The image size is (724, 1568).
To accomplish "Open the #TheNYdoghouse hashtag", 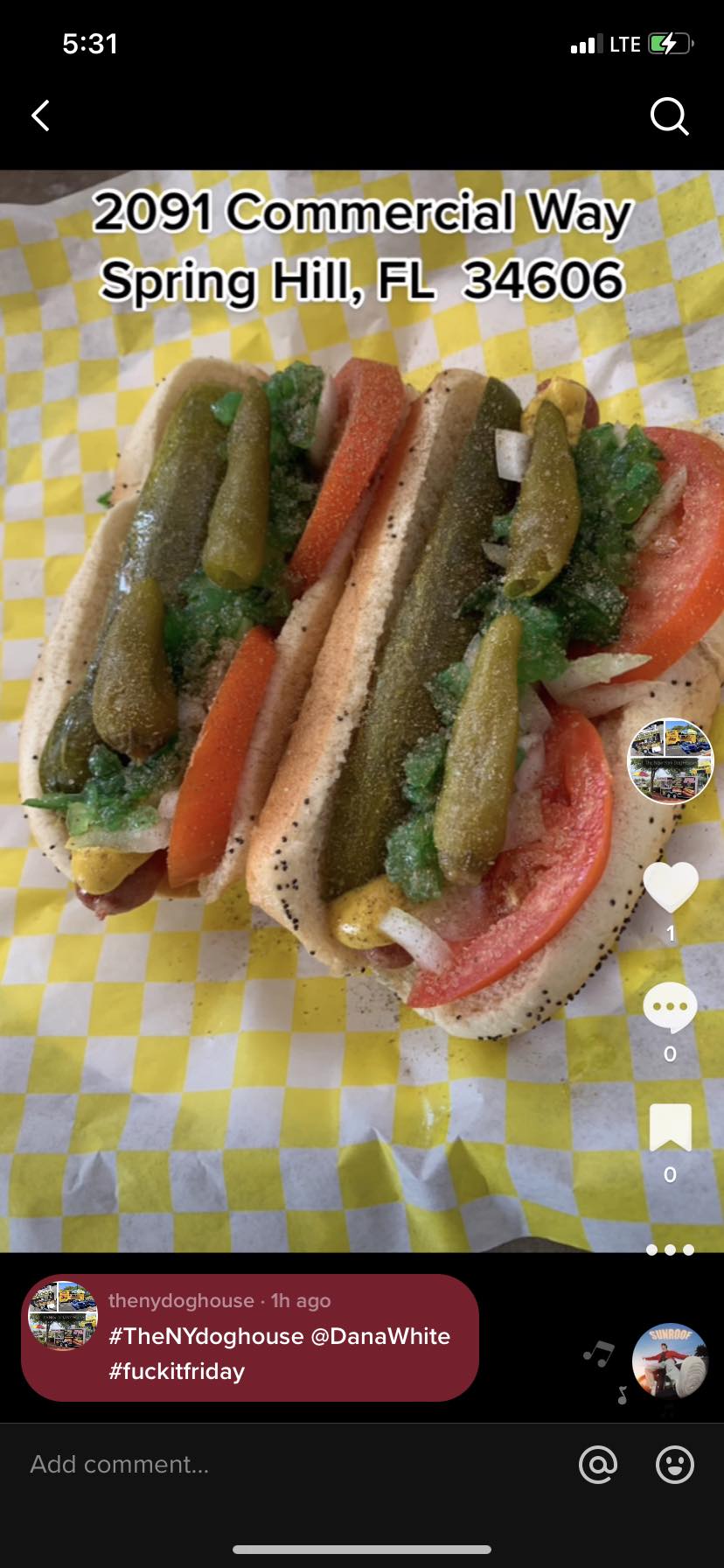I will click(x=205, y=1336).
